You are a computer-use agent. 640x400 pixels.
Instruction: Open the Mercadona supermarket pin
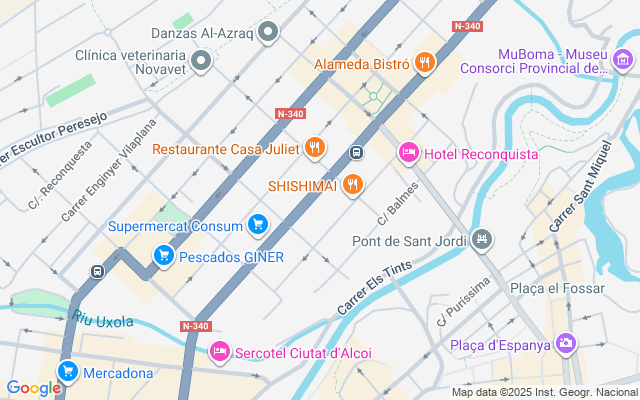click(68, 371)
